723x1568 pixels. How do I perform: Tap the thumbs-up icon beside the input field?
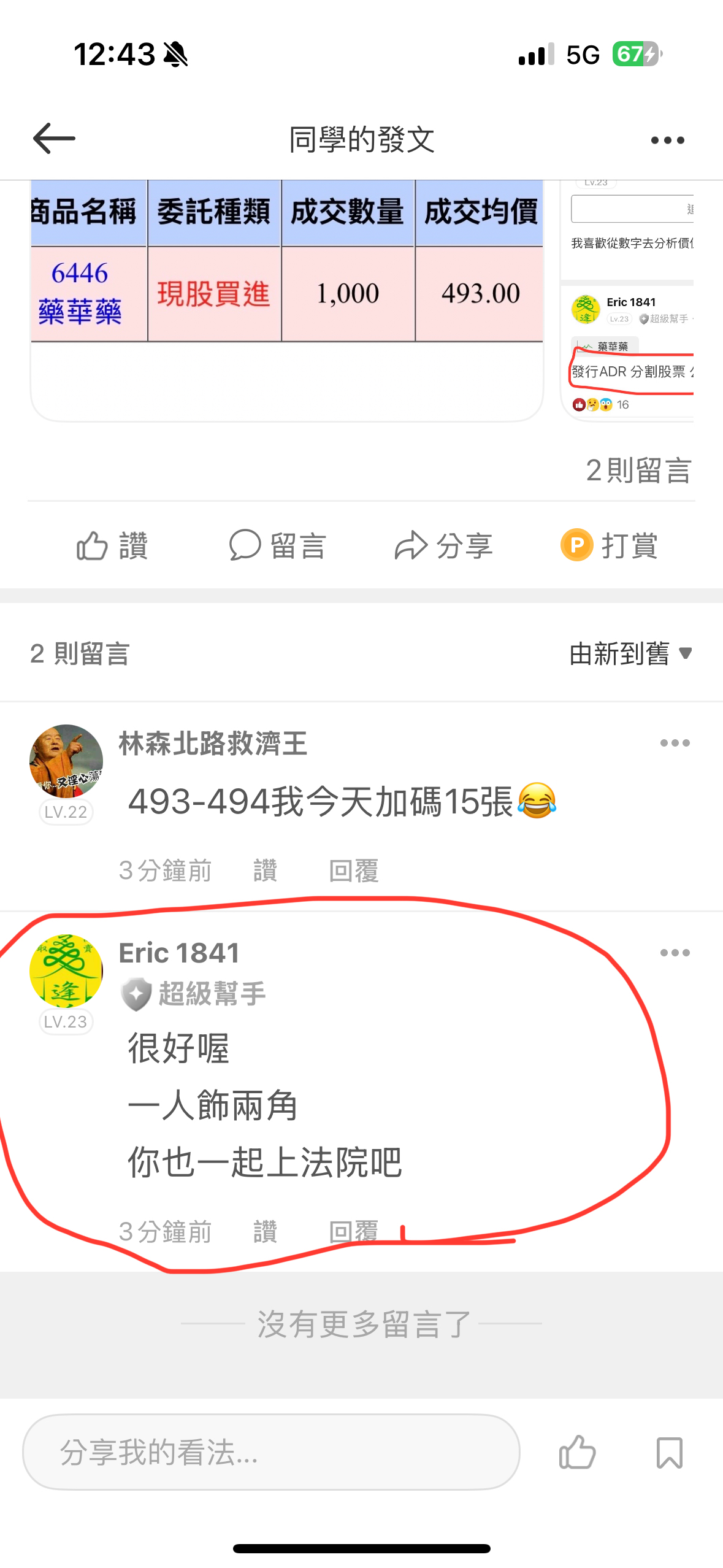(577, 1452)
